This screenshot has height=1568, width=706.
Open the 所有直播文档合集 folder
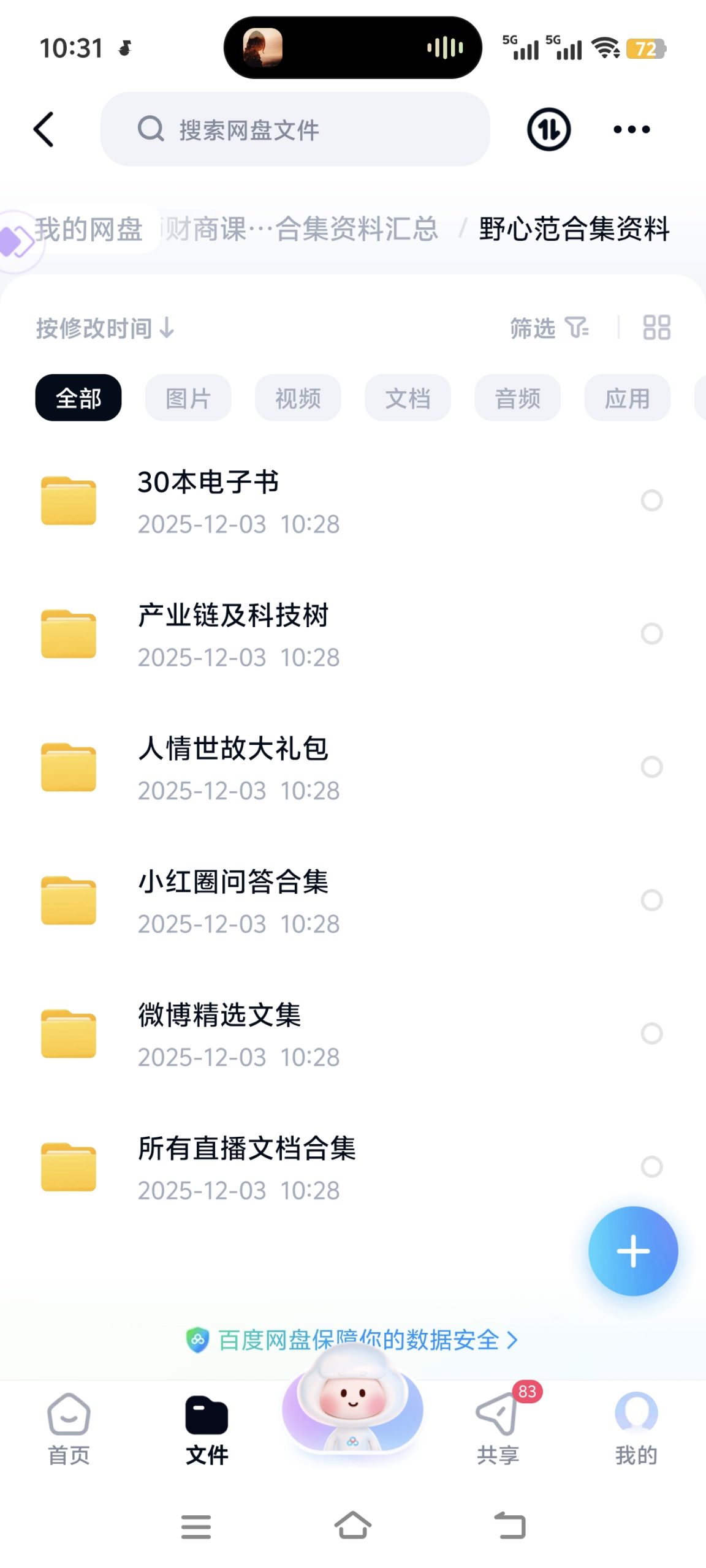click(x=245, y=1167)
